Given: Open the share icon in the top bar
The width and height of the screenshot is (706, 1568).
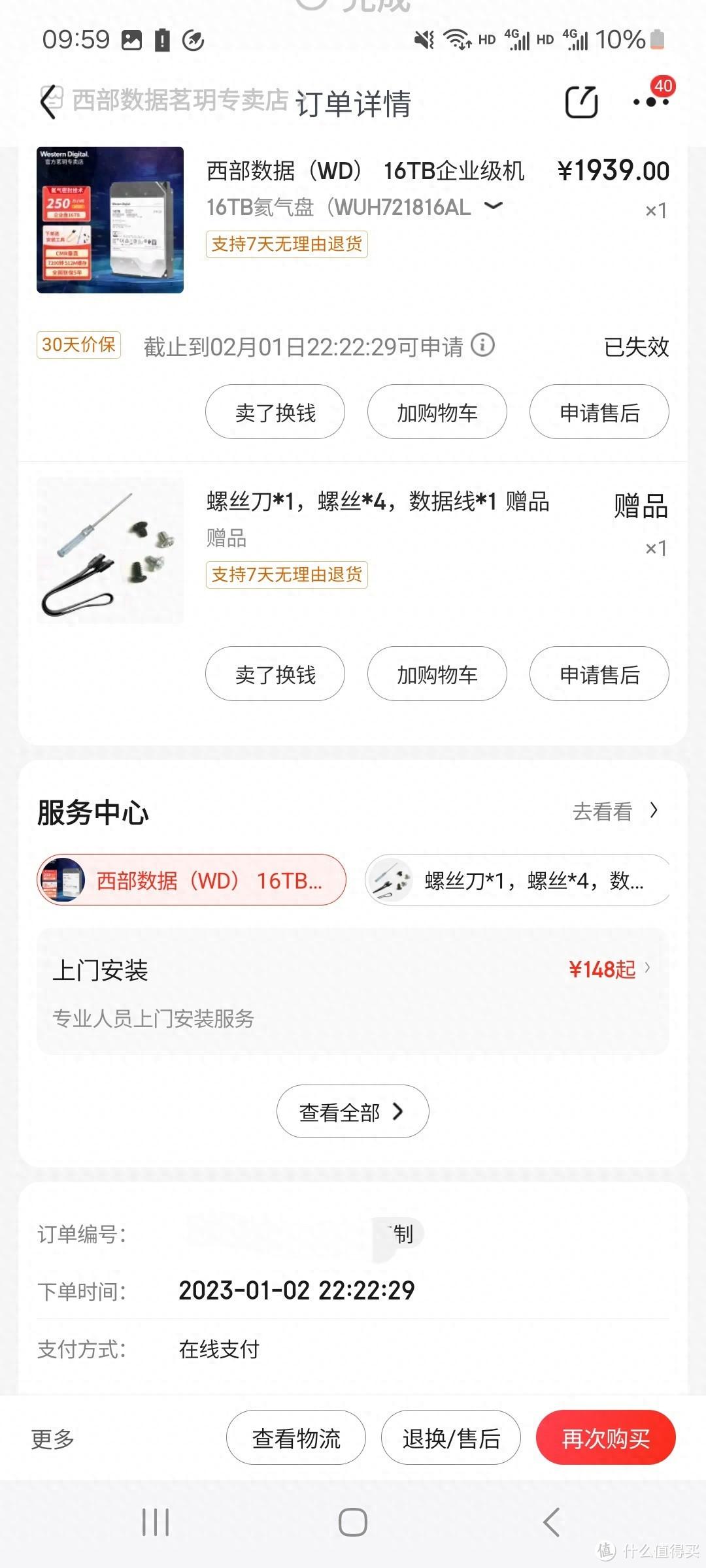Looking at the screenshot, I should pos(582,103).
